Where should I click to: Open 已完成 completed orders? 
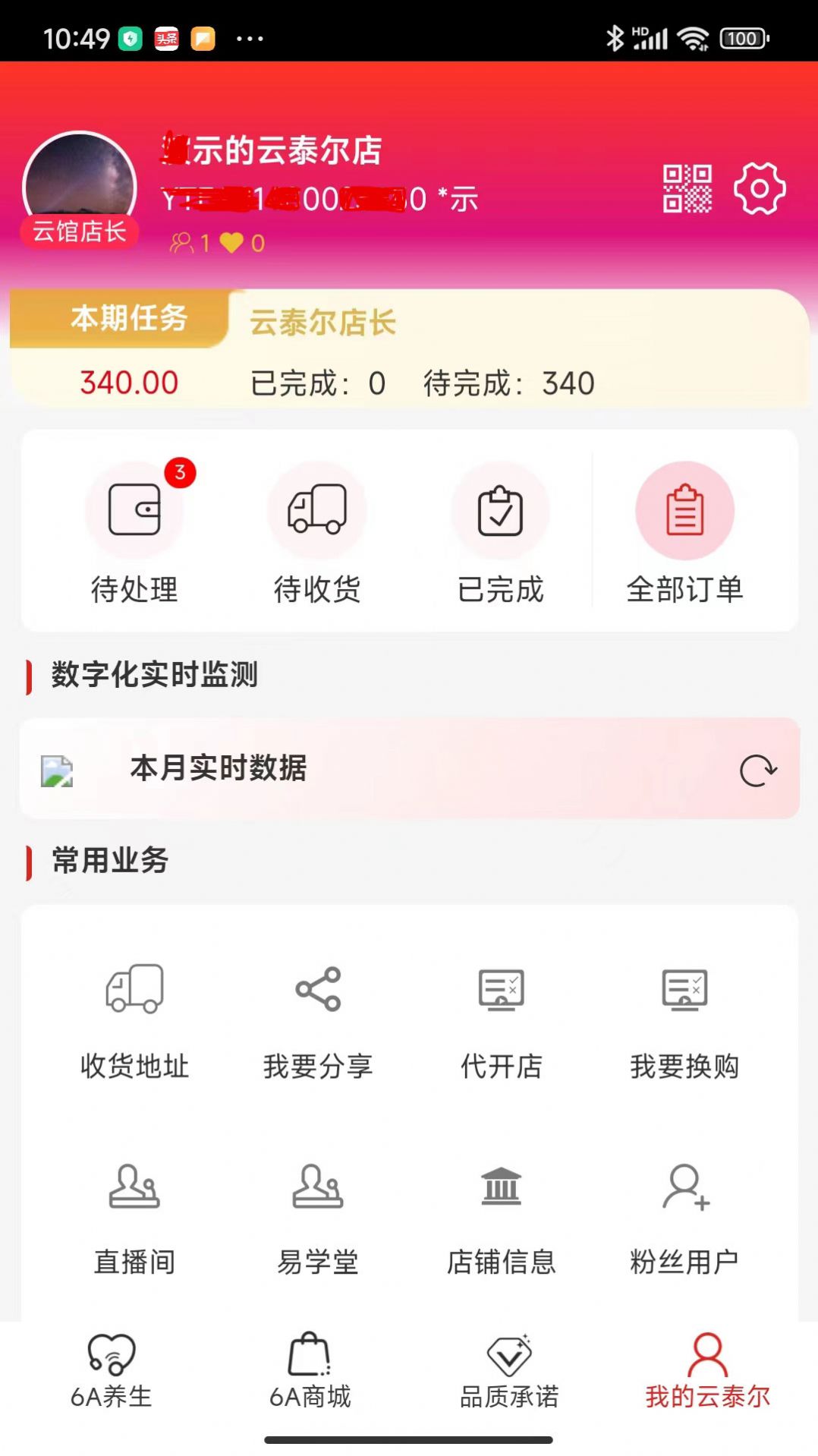(500, 531)
